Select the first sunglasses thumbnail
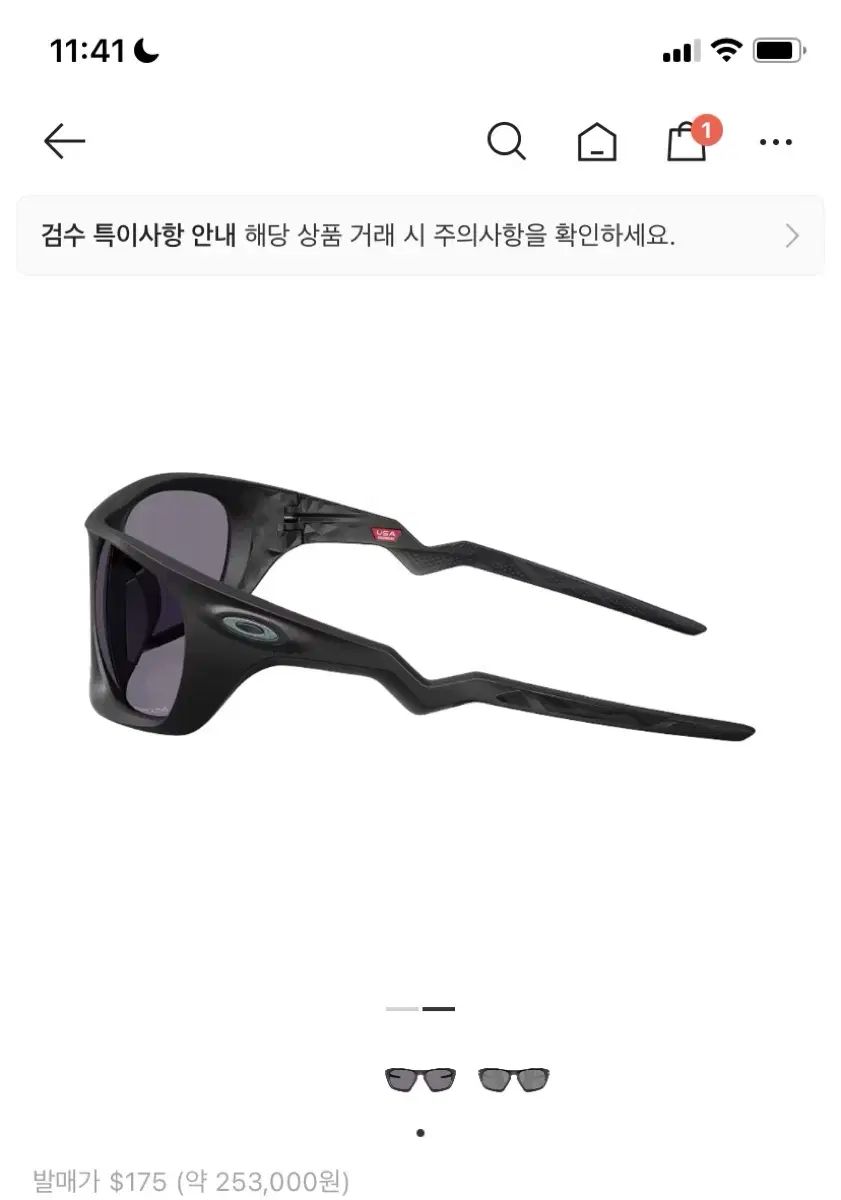 coord(420,1079)
